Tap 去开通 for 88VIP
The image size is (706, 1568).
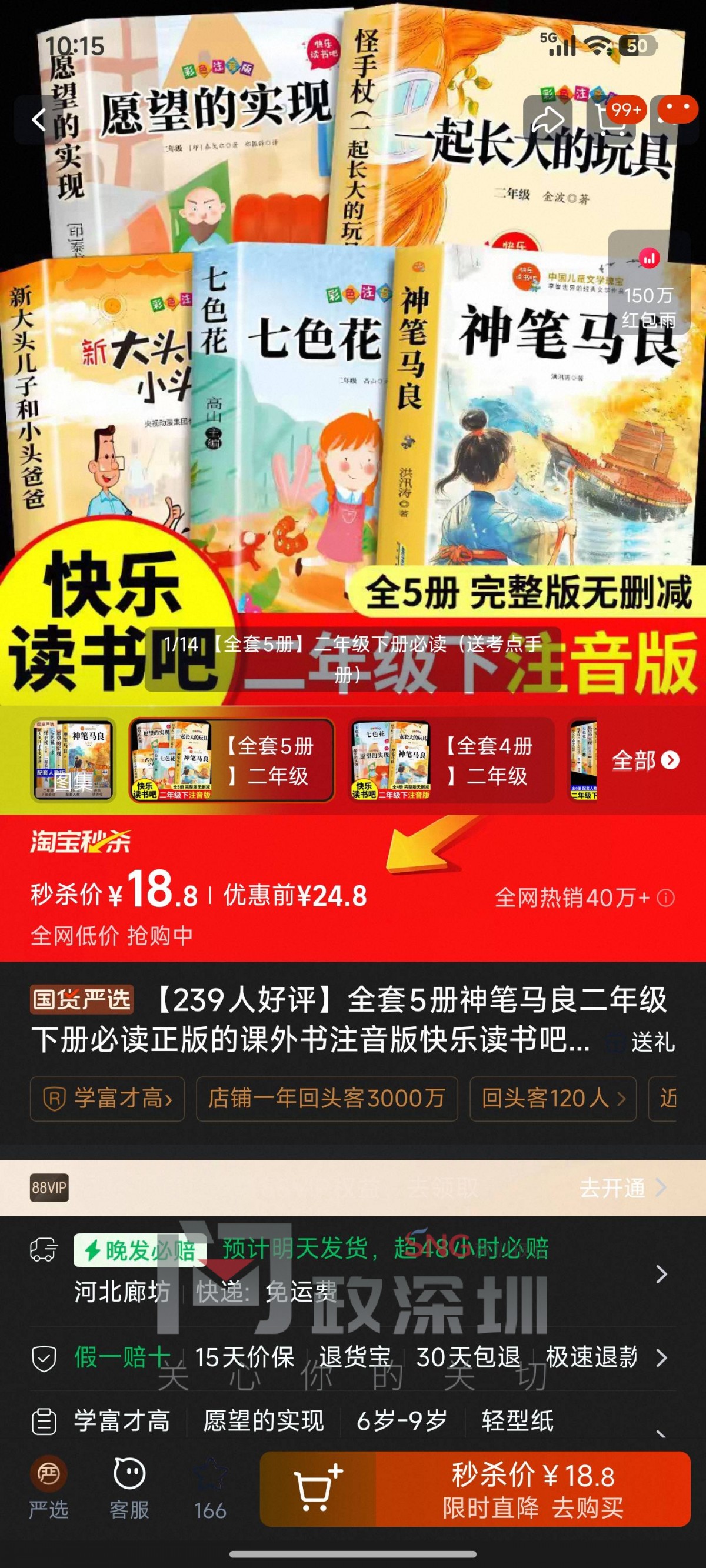(622, 1187)
